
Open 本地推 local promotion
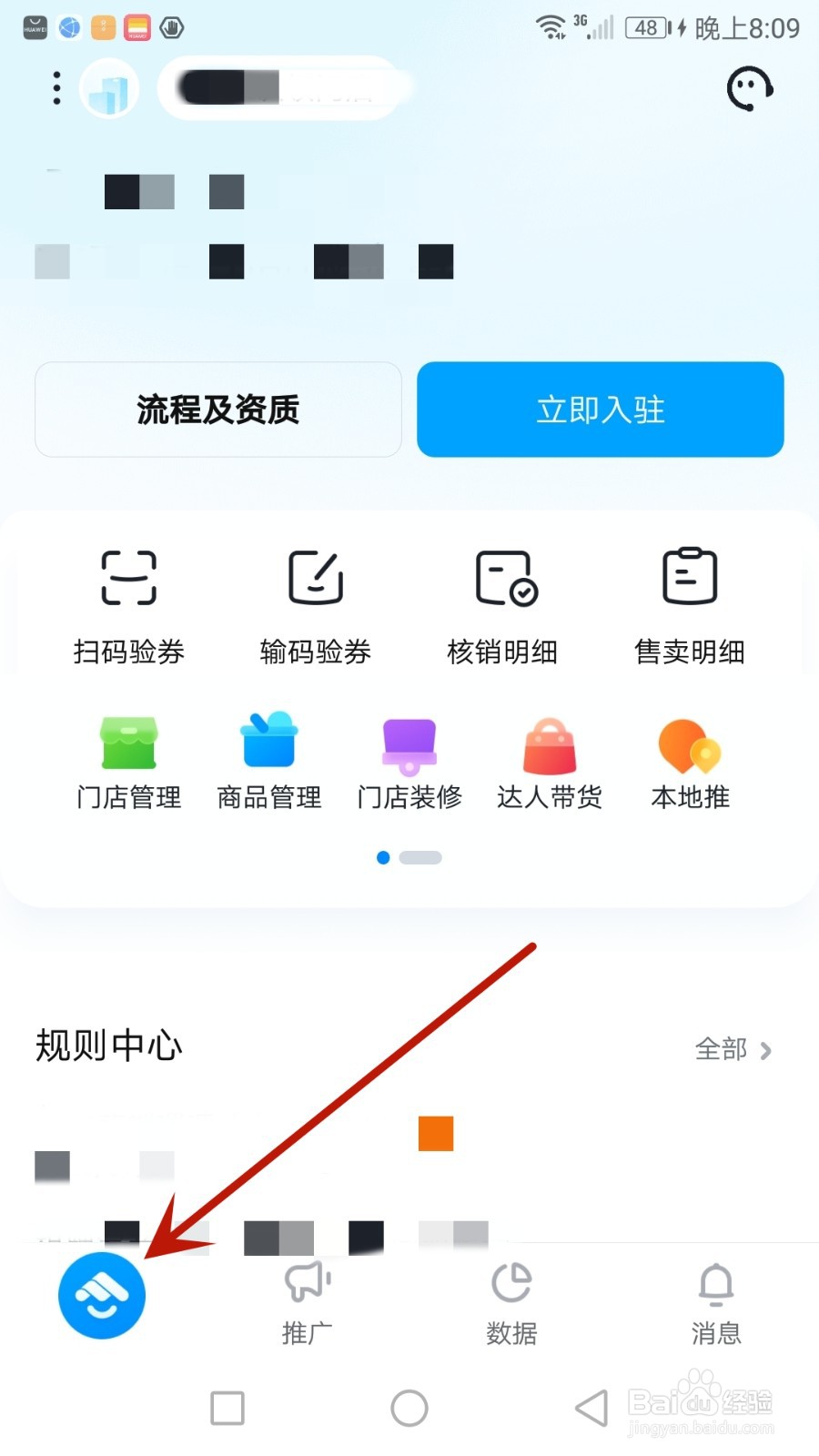(689, 760)
